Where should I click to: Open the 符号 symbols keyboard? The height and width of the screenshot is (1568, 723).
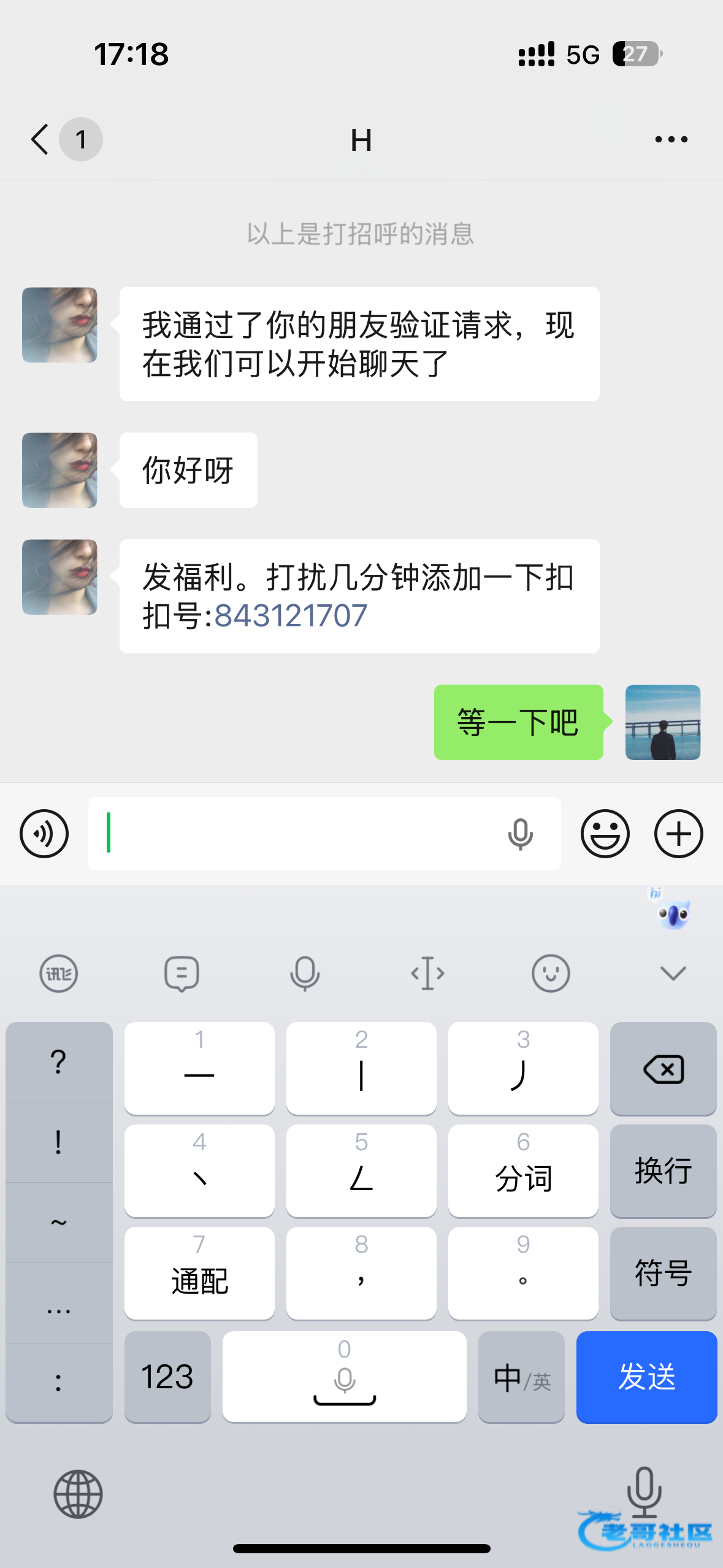tap(663, 1273)
